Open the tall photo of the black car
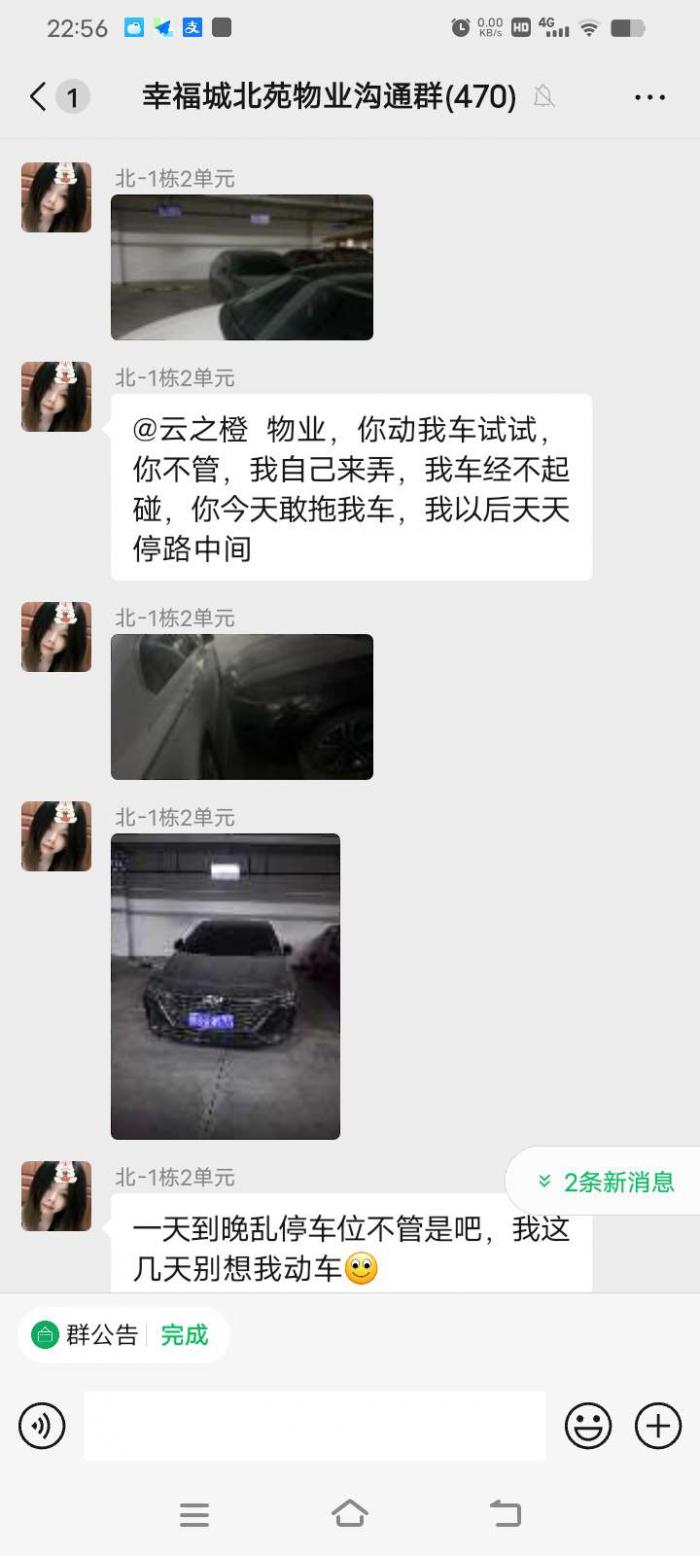700x1556 pixels. [225, 986]
